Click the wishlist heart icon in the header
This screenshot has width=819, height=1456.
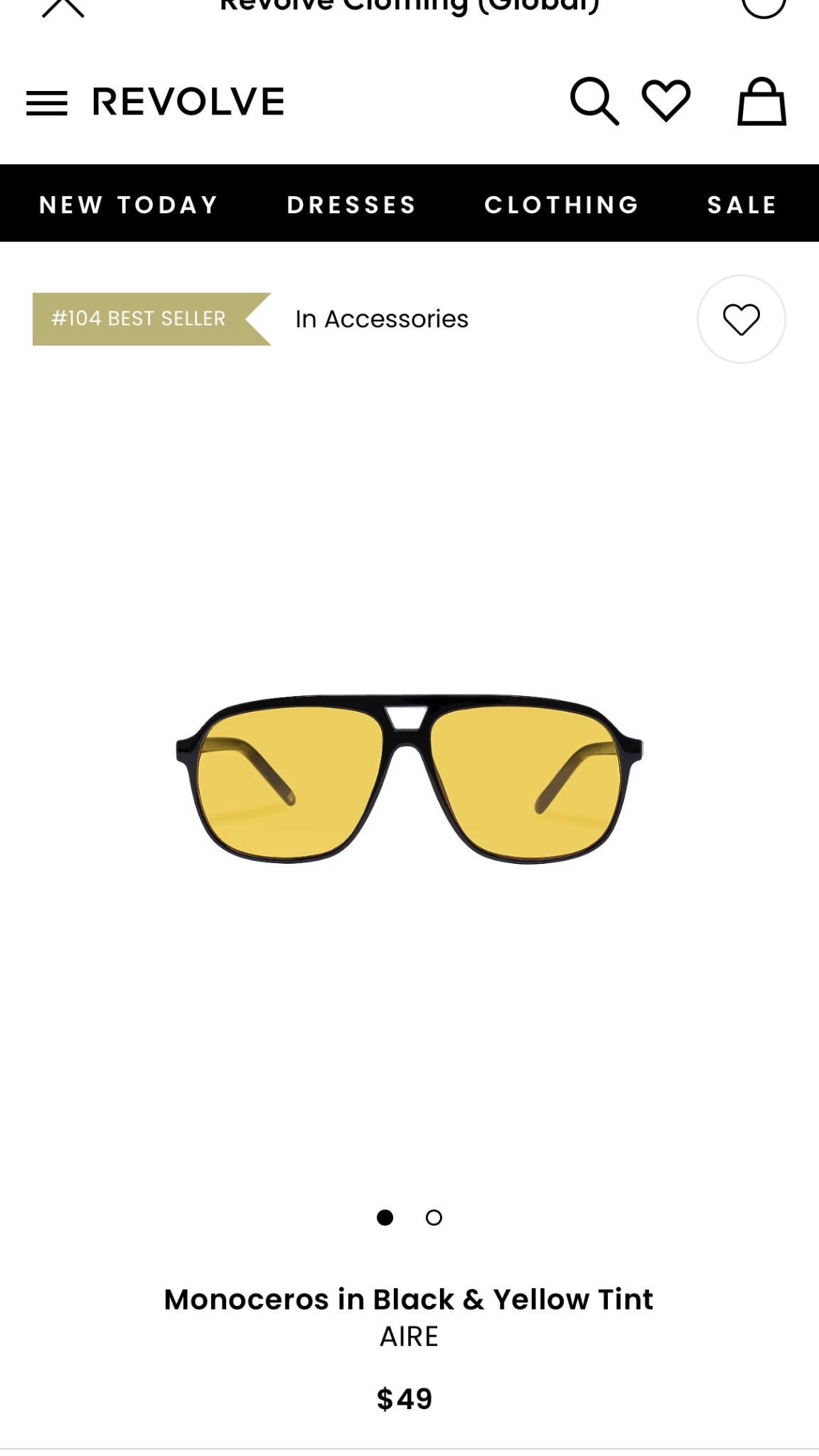point(664,102)
